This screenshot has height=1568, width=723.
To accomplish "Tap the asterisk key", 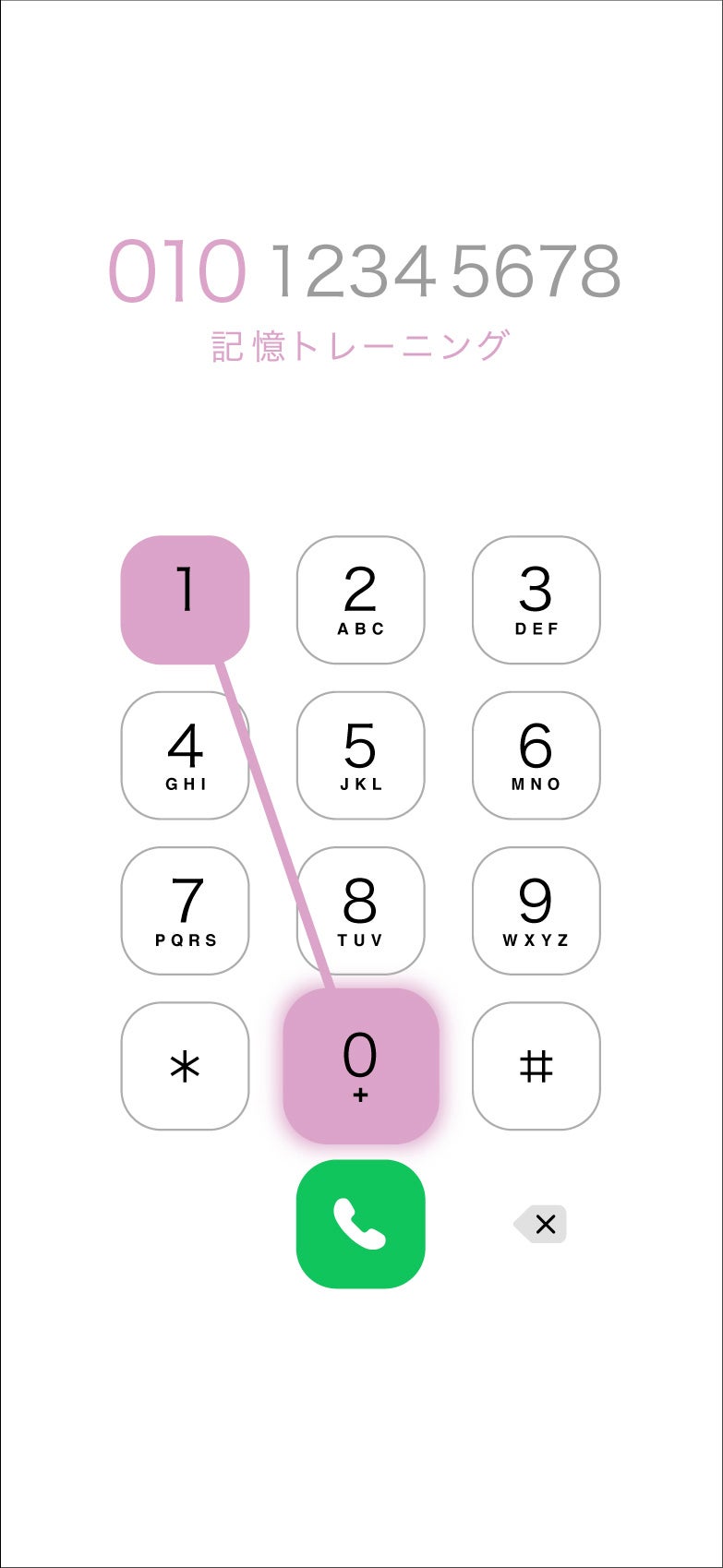I will pyautogui.click(x=186, y=1066).
